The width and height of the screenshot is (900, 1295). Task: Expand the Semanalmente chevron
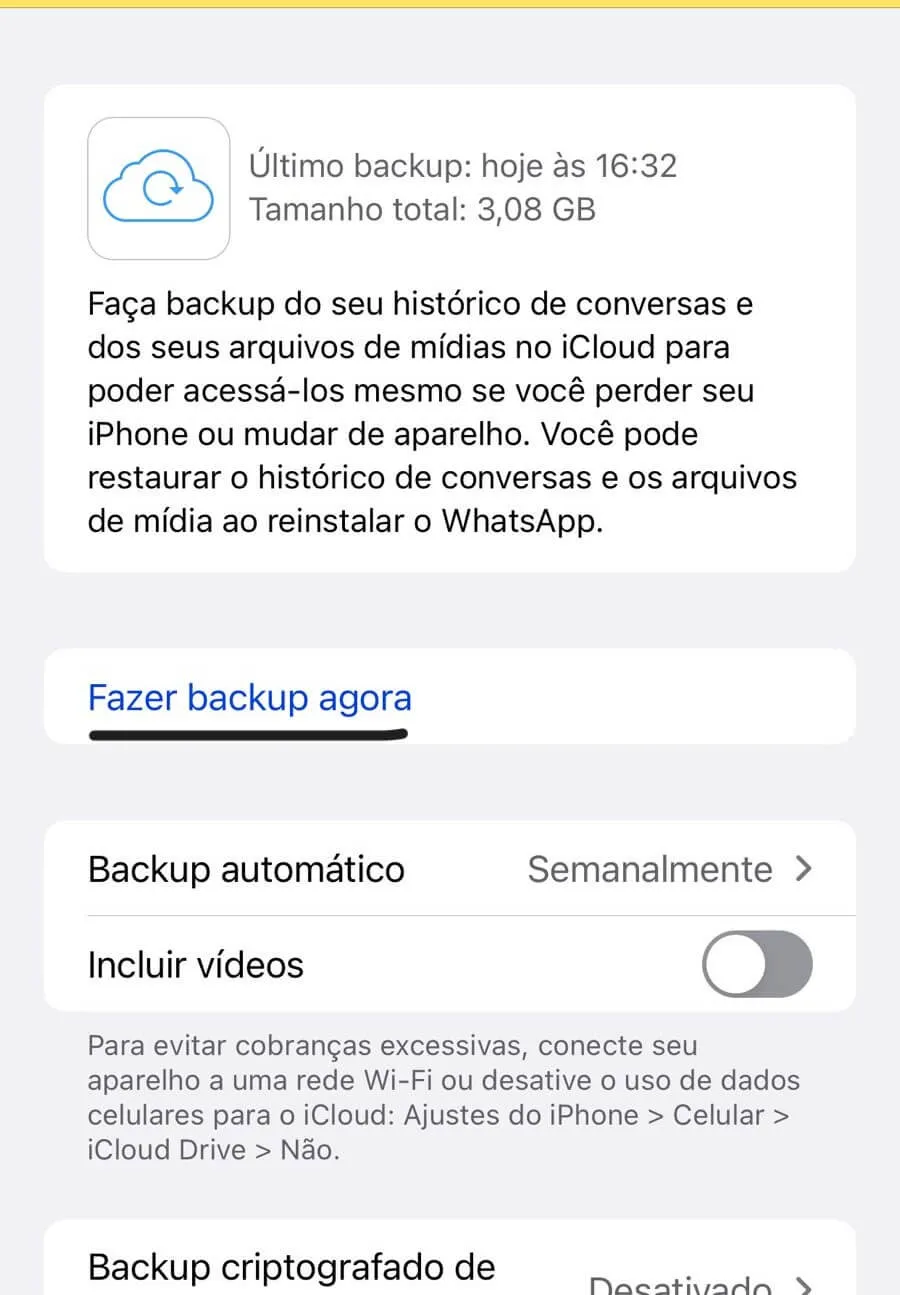pos(802,869)
